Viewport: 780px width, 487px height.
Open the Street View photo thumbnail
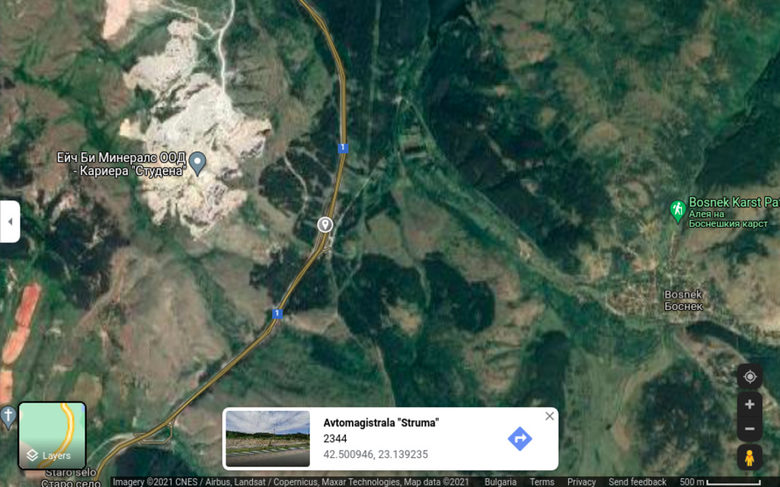pyautogui.click(x=267, y=438)
